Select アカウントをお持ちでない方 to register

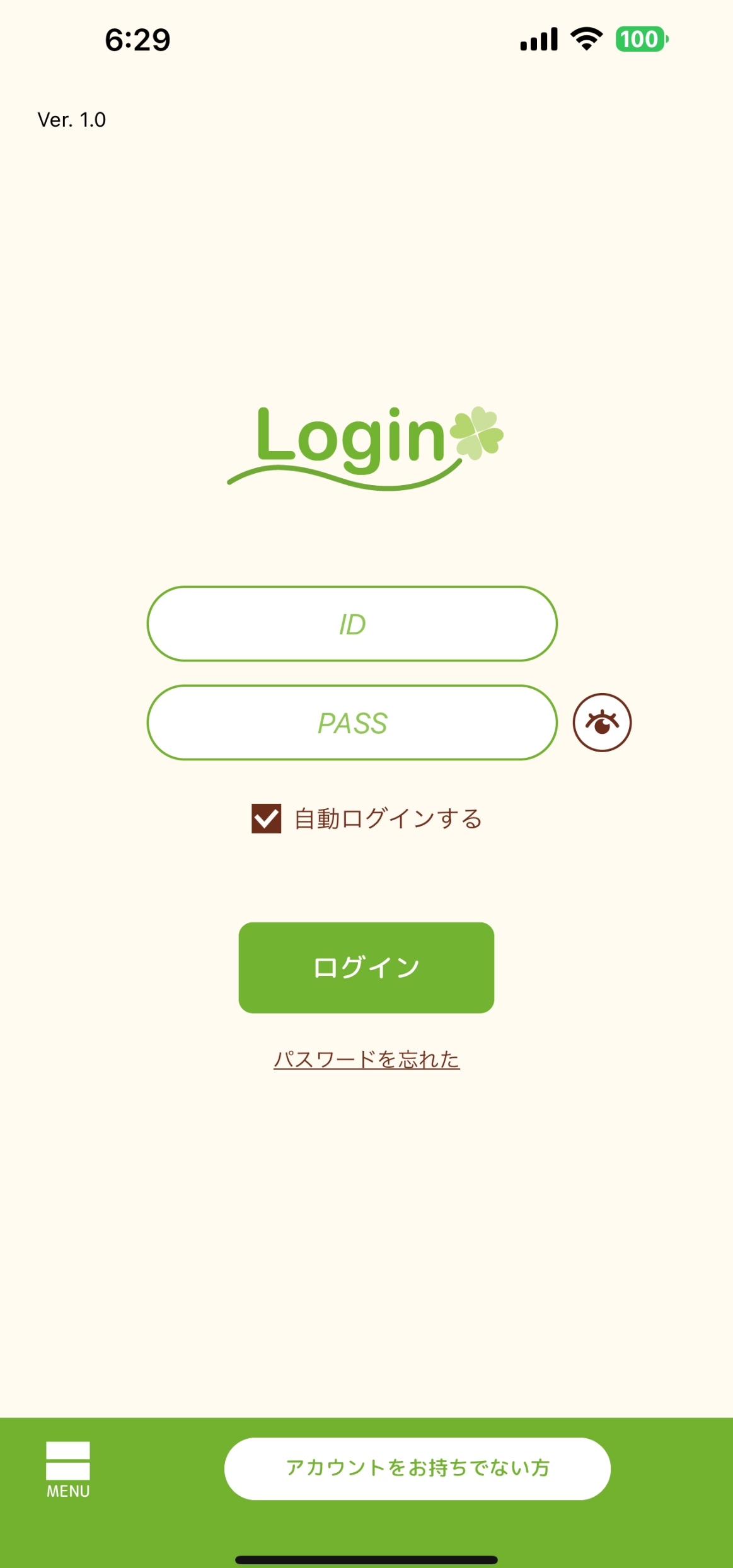tap(417, 1468)
